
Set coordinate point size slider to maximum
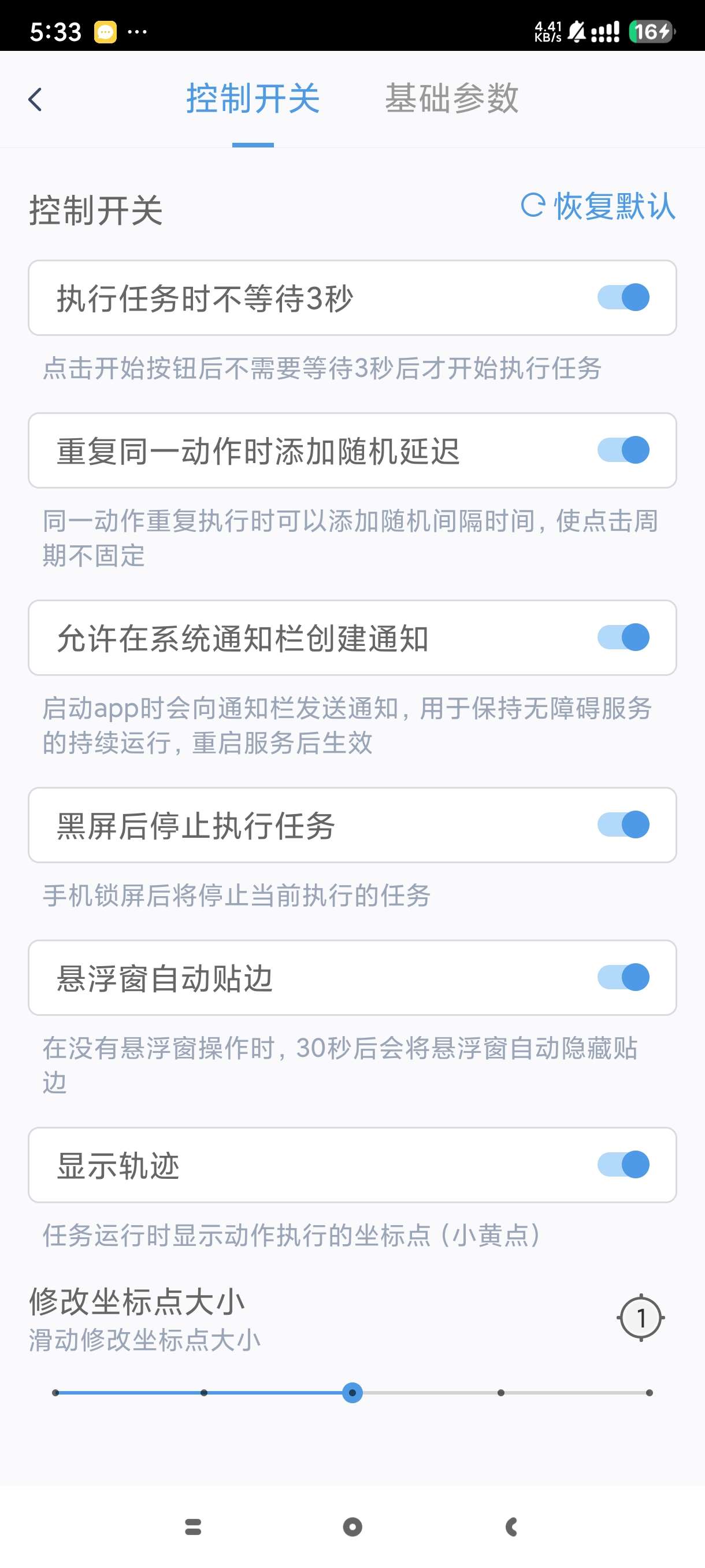point(649,1393)
